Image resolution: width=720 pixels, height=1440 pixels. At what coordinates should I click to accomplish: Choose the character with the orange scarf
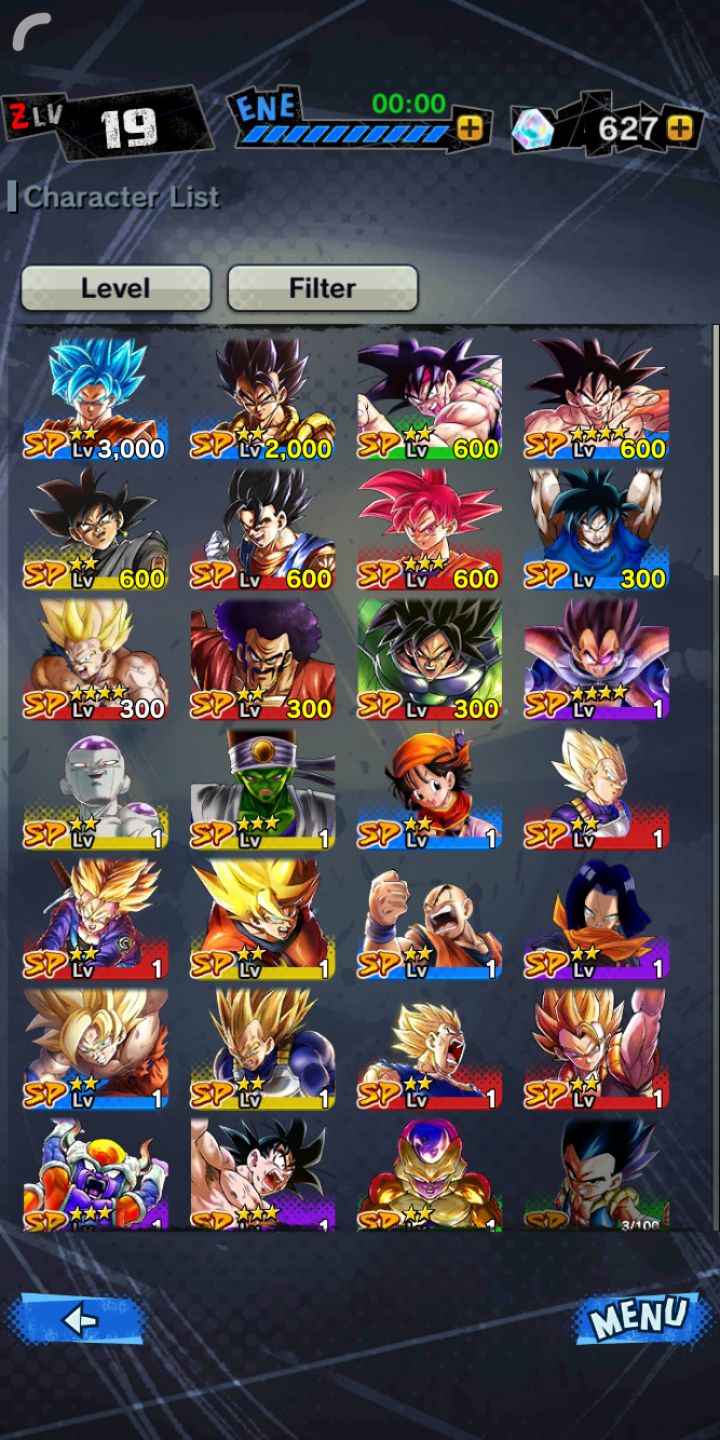click(x=596, y=919)
